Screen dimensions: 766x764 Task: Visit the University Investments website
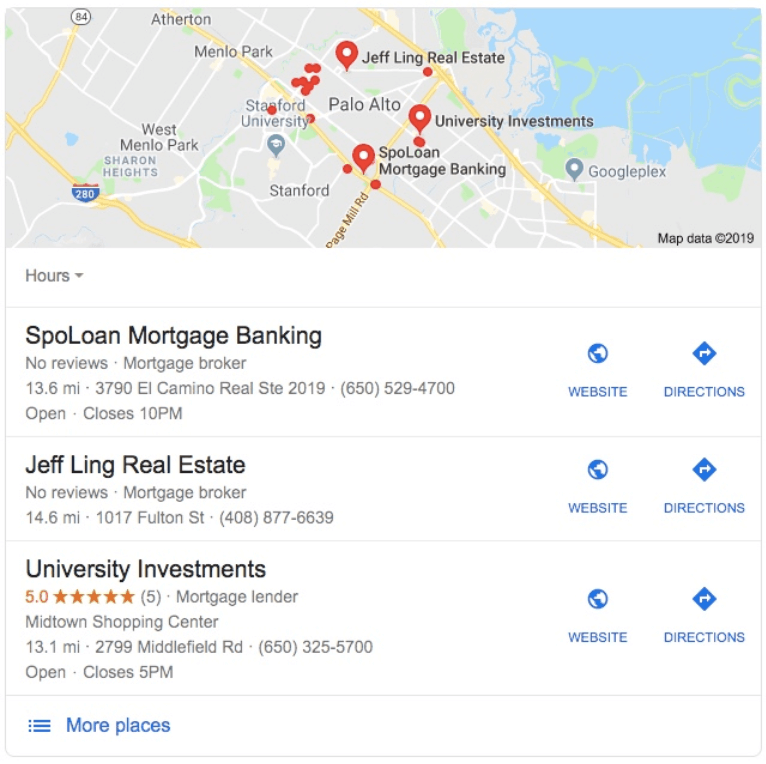tap(597, 613)
